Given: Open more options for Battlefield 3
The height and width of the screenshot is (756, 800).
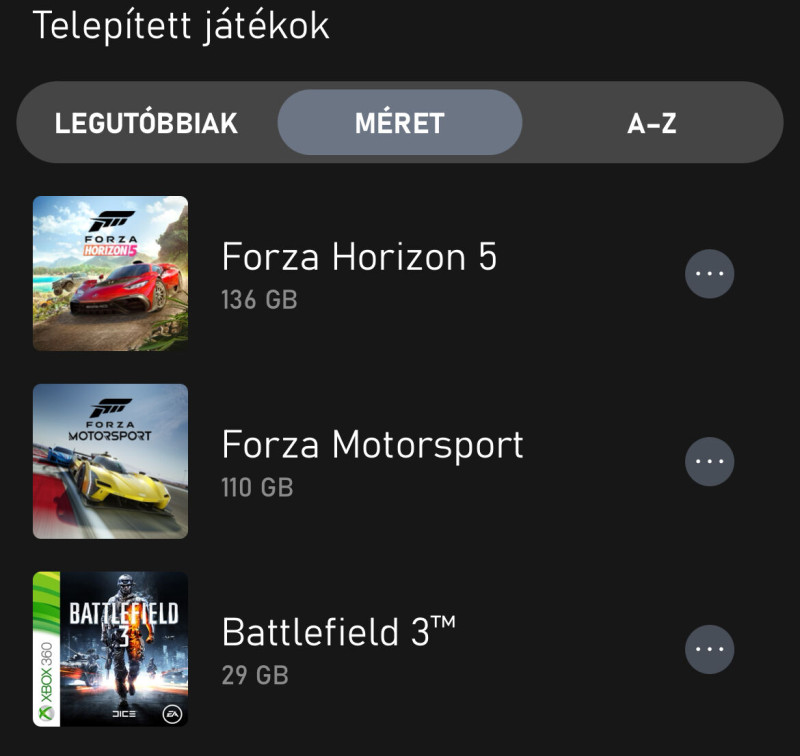Looking at the screenshot, I should coord(709,650).
